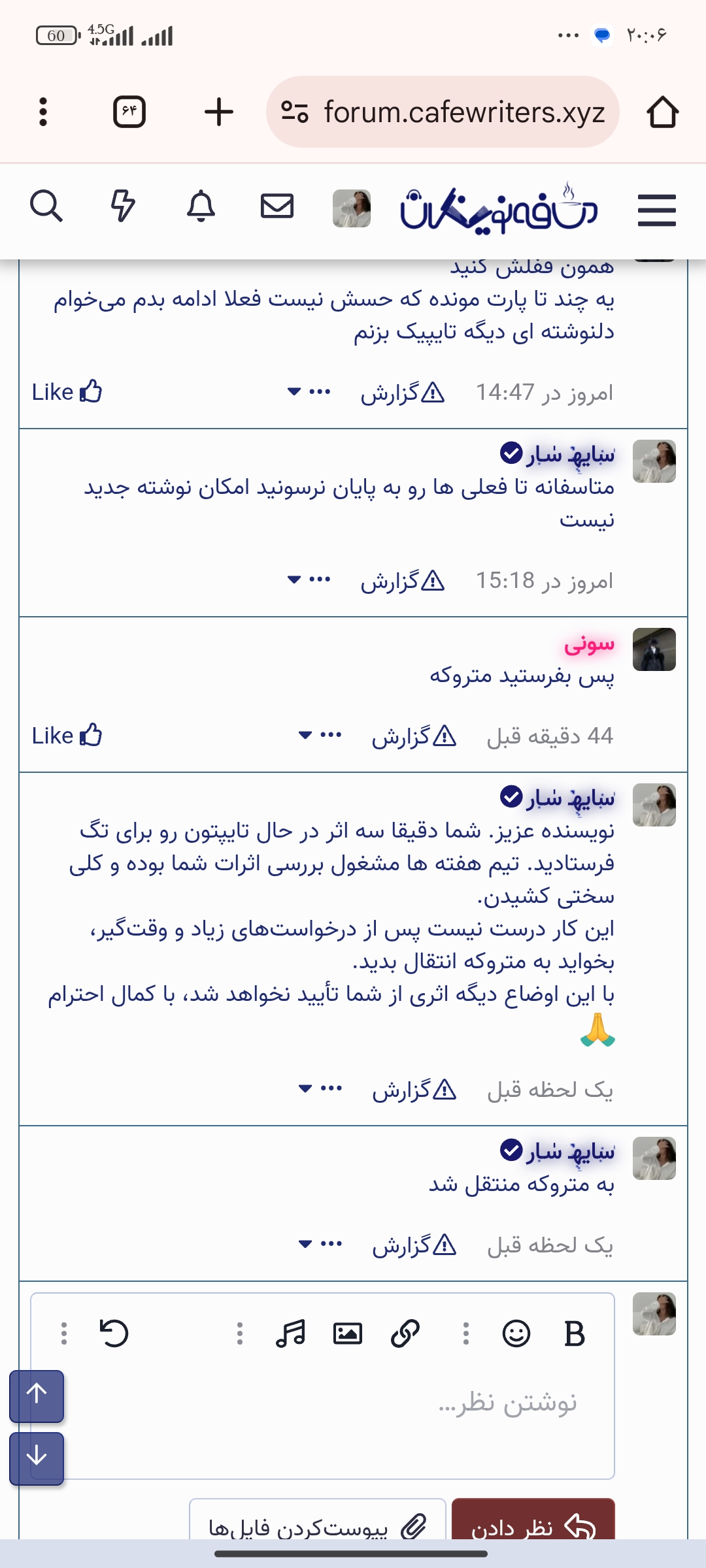Open the inbox envelope icon
Viewport: 706px width, 1568px height.
(x=277, y=207)
